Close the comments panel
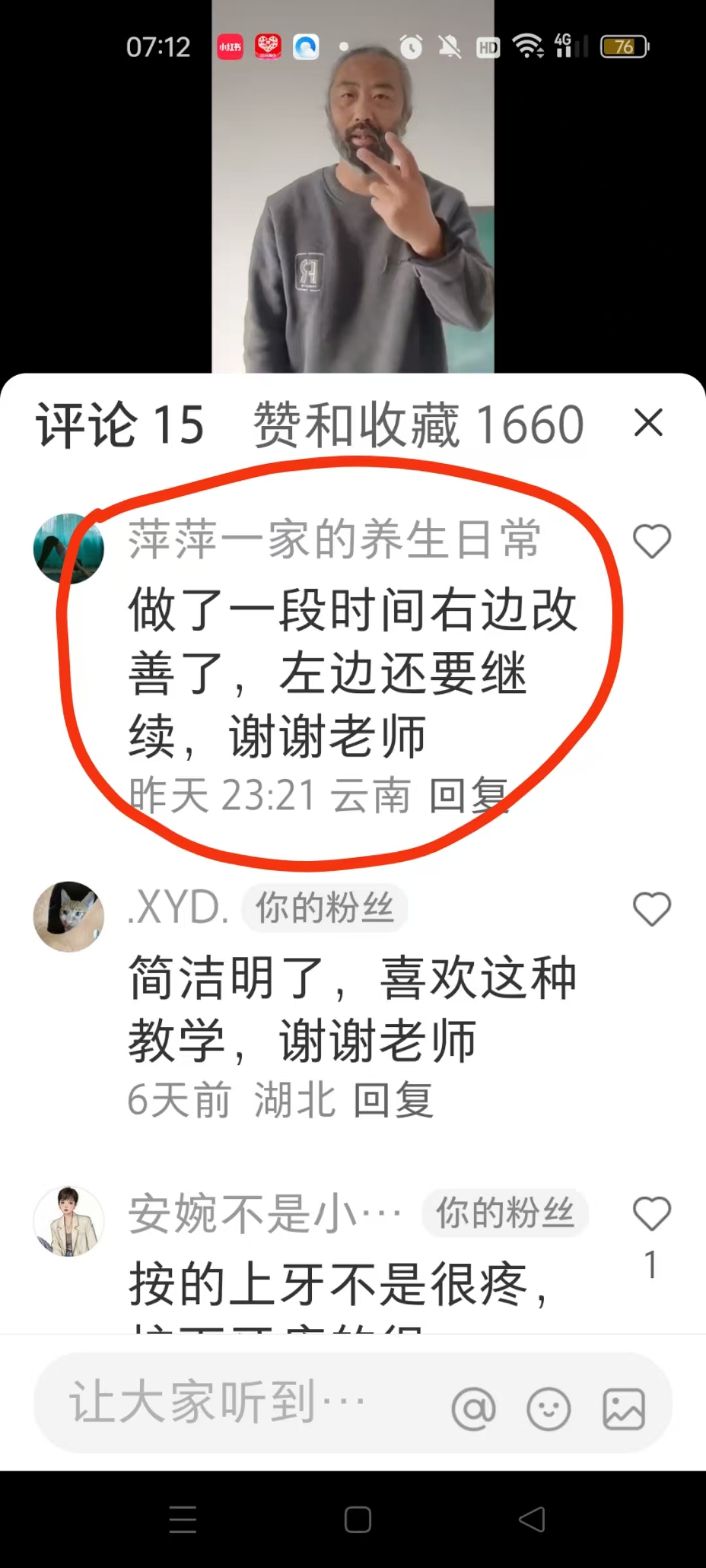The width and height of the screenshot is (706, 1568). [x=648, y=423]
